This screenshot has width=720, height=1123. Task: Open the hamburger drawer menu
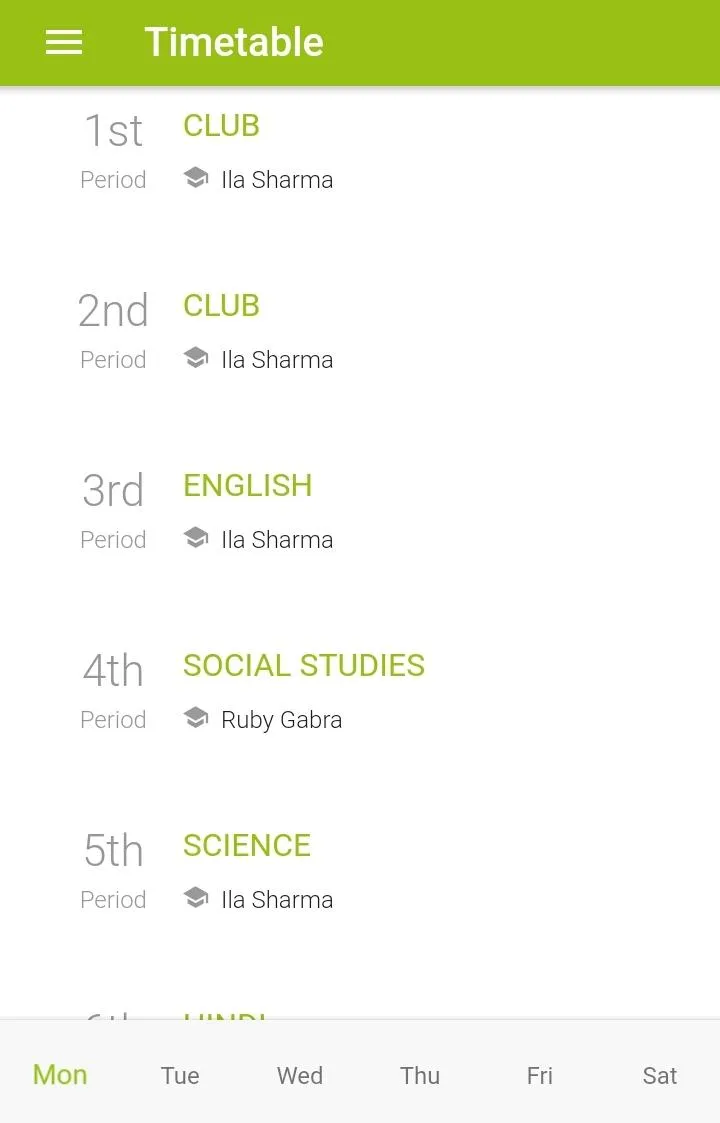coord(64,42)
